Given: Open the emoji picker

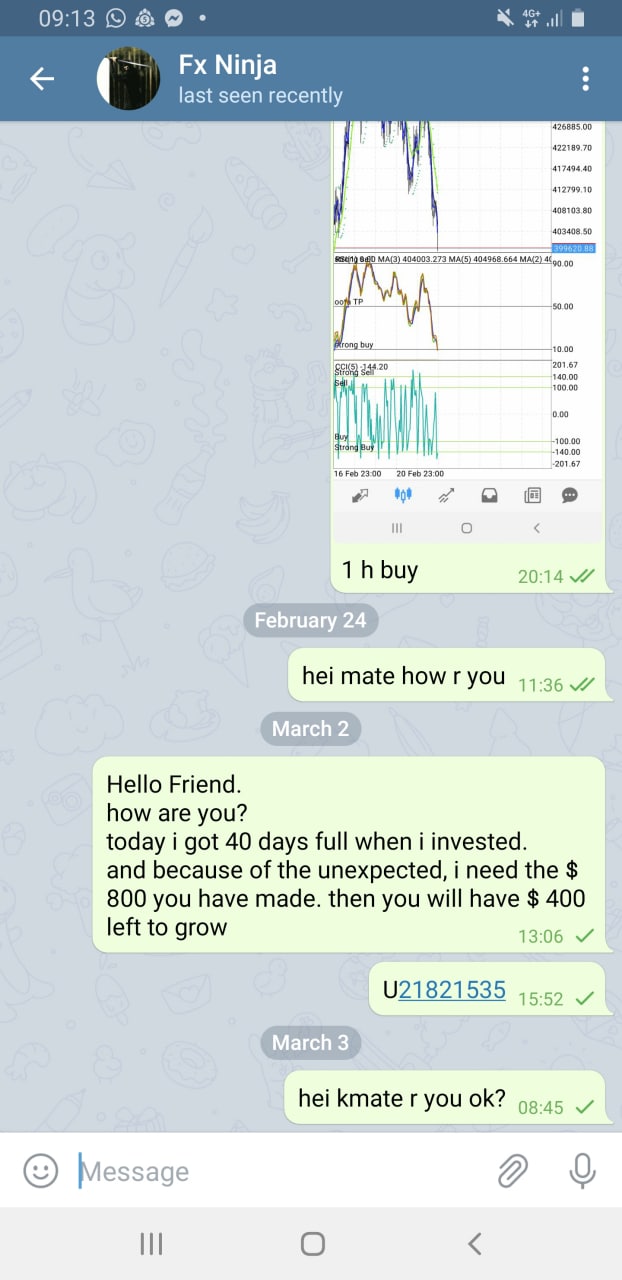Looking at the screenshot, I should click(40, 1170).
